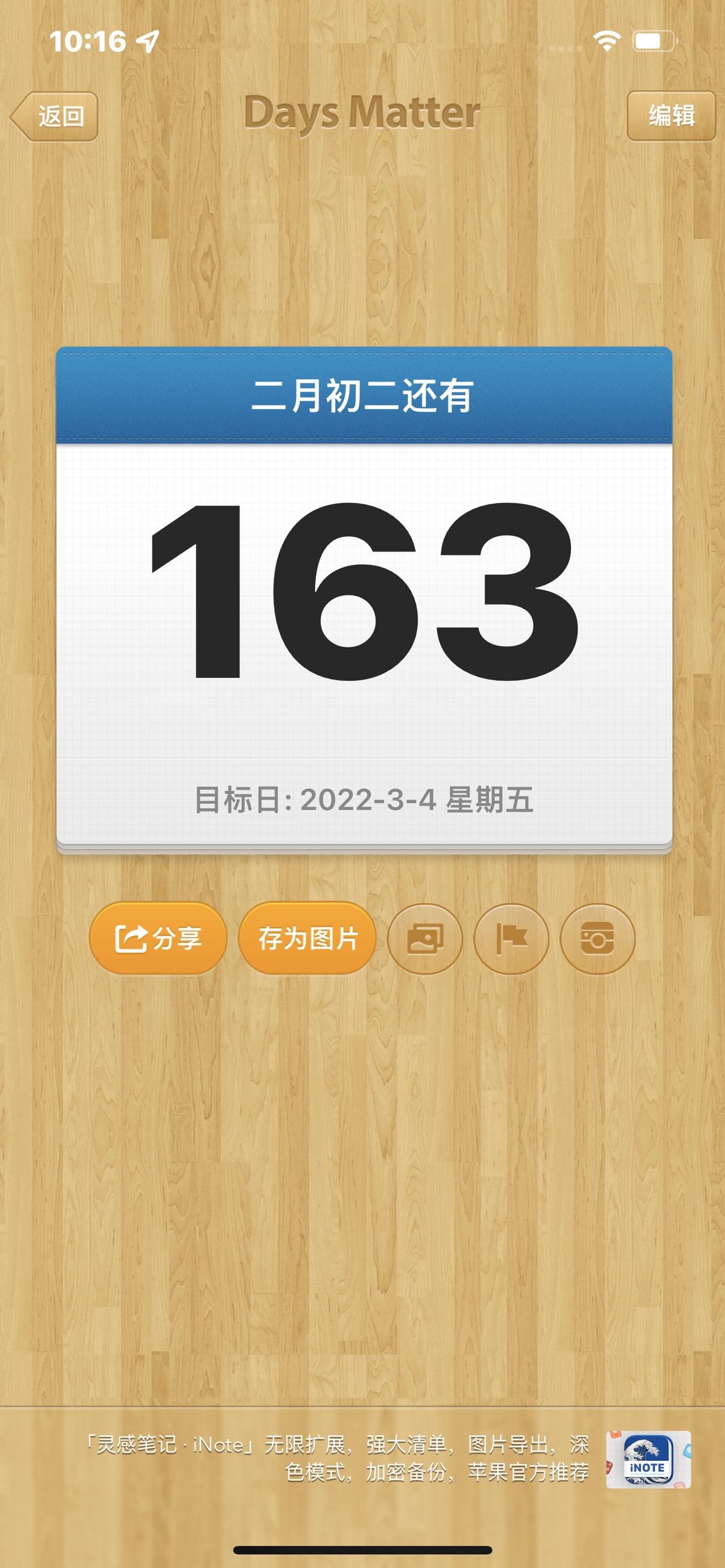Tap the flag icon button

(511, 939)
